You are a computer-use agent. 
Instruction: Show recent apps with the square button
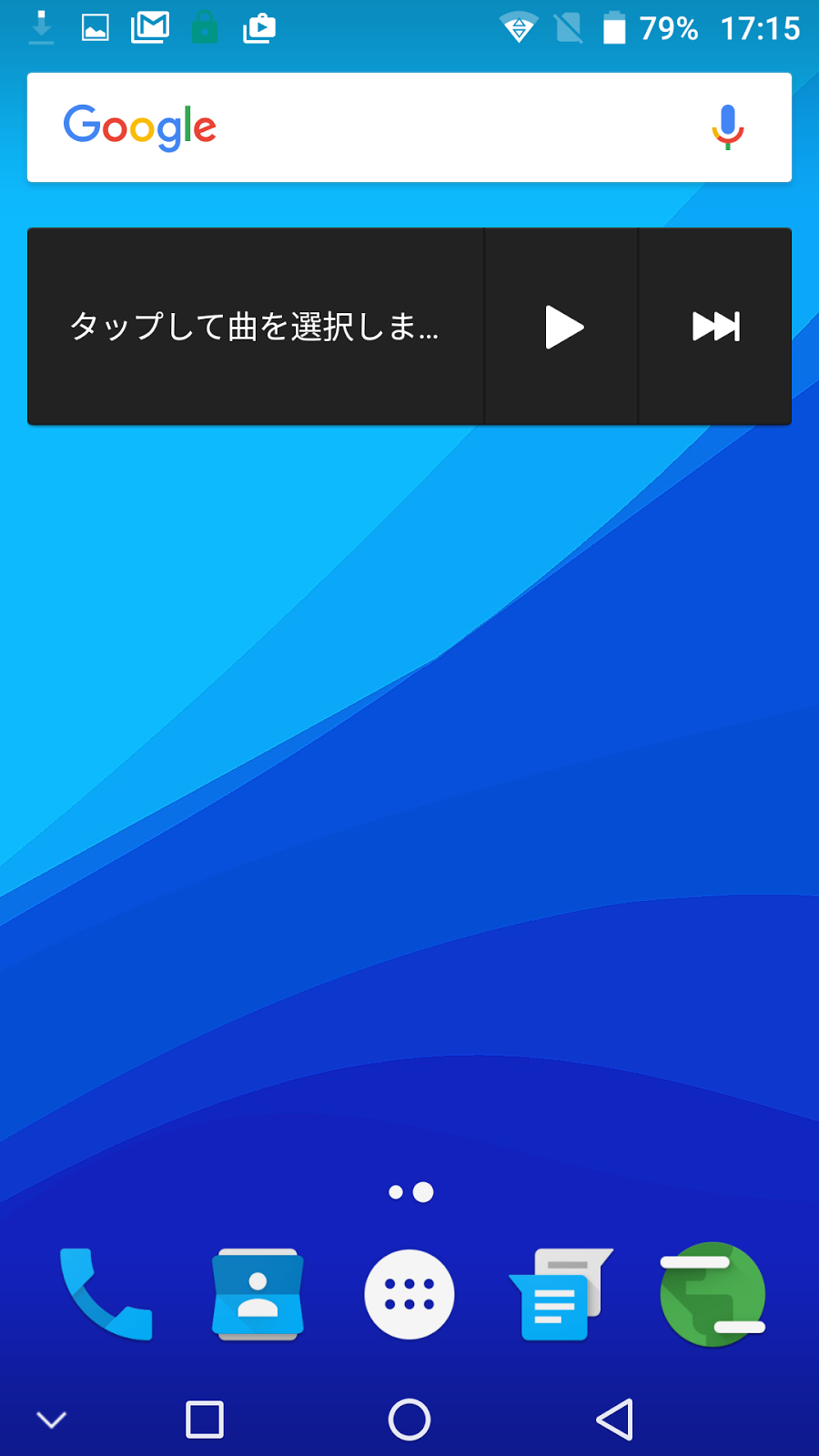(x=205, y=1420)
